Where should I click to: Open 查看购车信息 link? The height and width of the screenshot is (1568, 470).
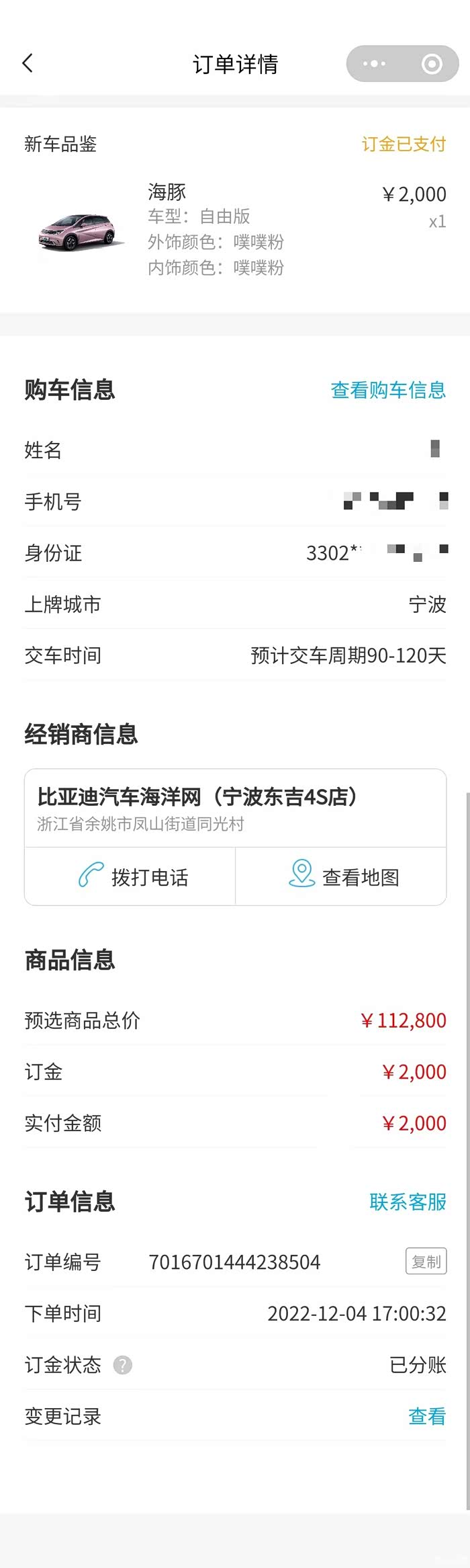pos(388,390)
